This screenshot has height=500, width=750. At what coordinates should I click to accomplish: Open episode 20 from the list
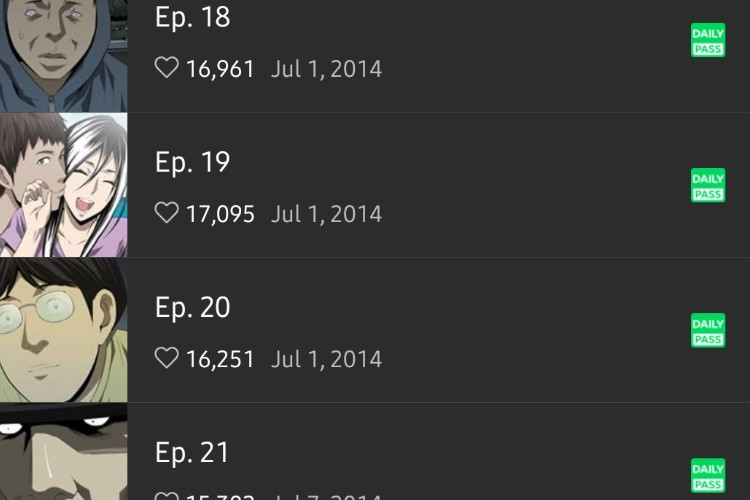(x=192, y=308)
